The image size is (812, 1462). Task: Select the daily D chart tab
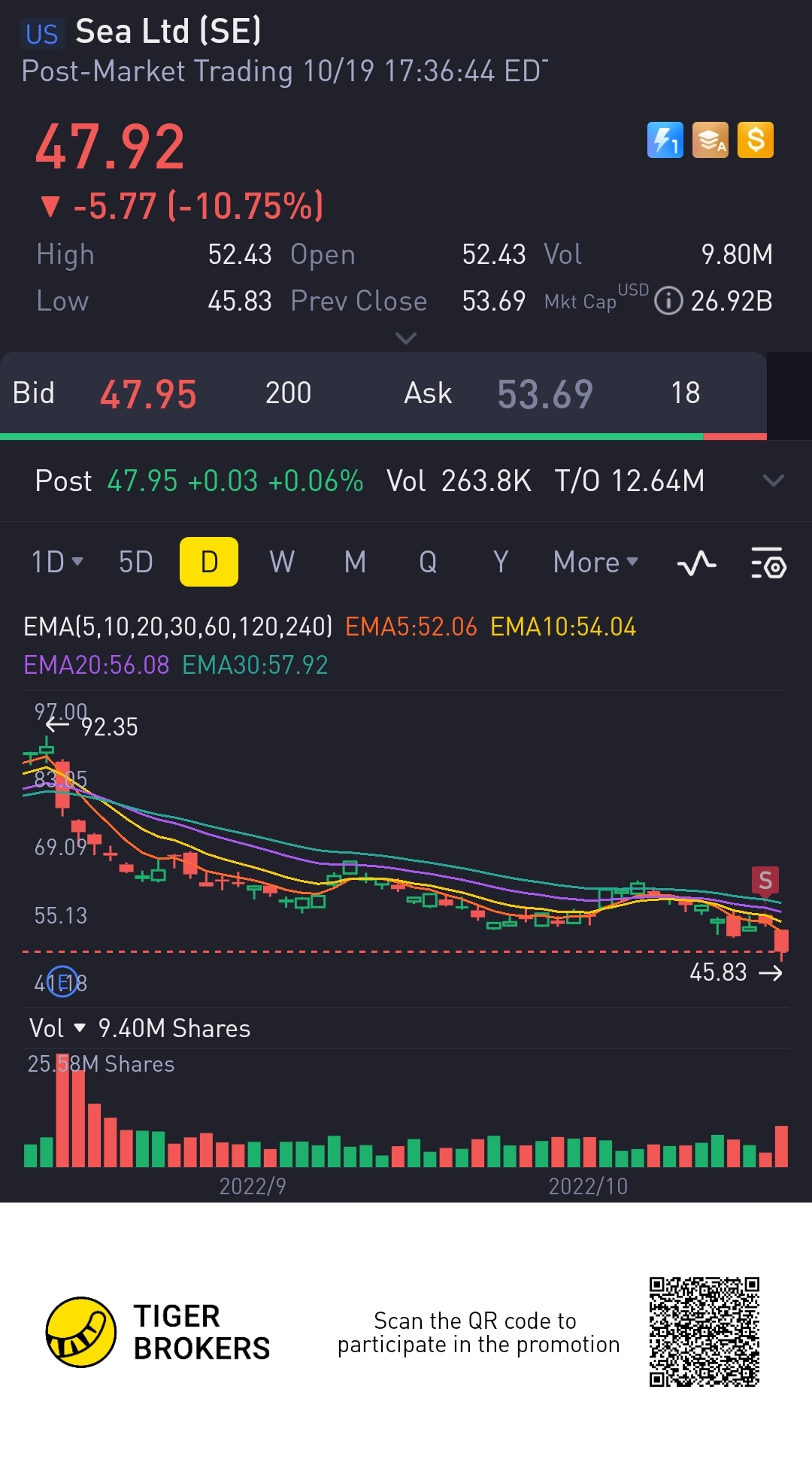tap(209, 562)
